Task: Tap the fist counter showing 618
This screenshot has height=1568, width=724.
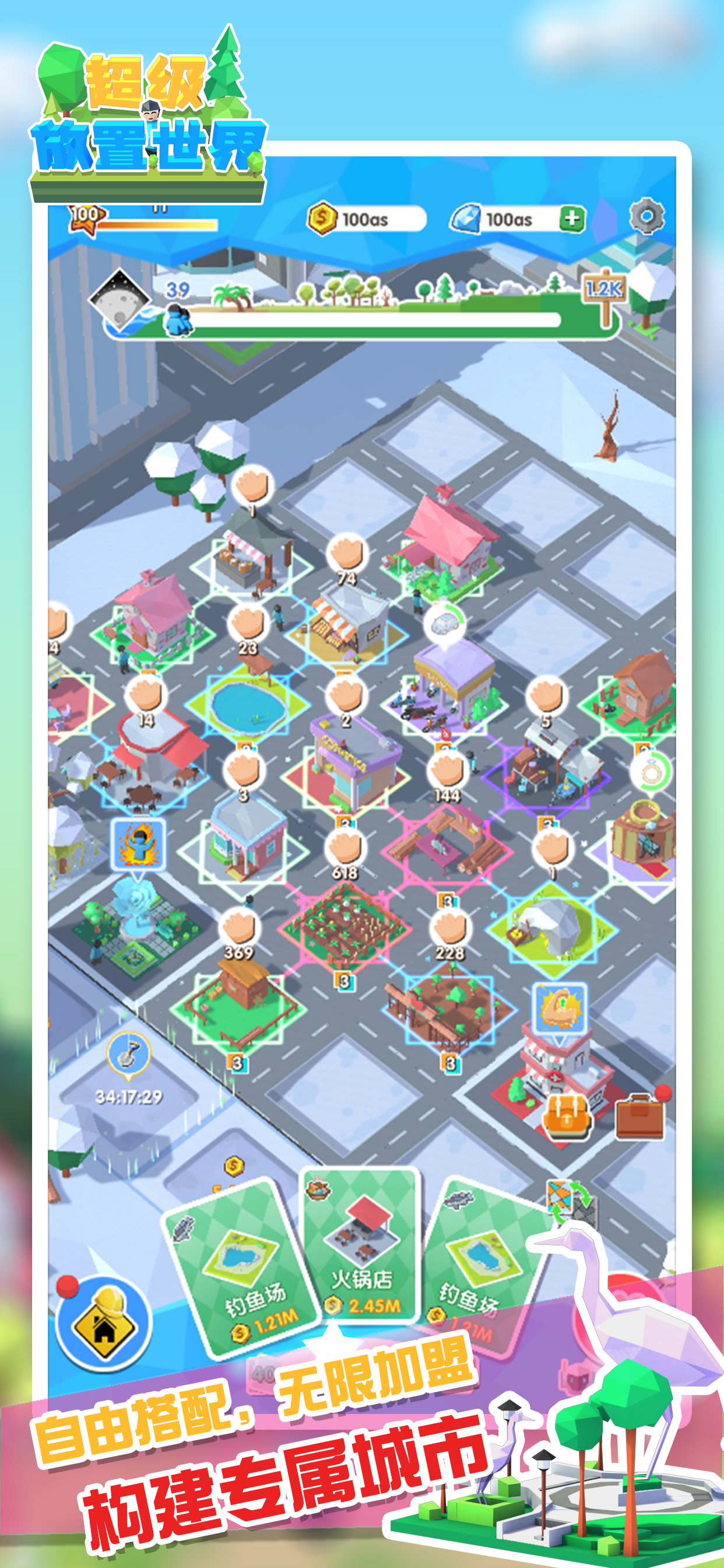Action: pyautogui.click(x=345, y=849)
